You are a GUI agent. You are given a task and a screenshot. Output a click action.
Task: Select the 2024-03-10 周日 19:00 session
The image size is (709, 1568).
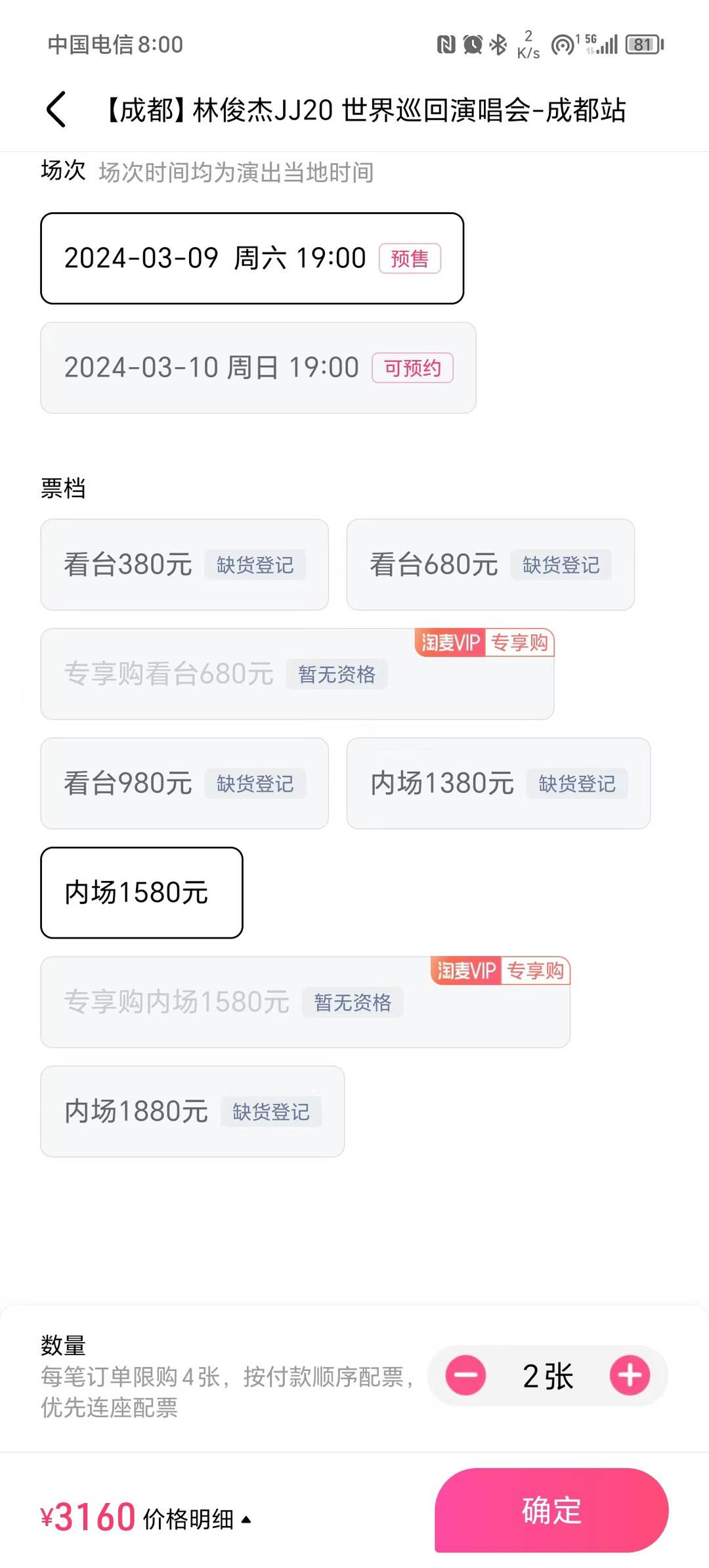click(x=257, y=367)
